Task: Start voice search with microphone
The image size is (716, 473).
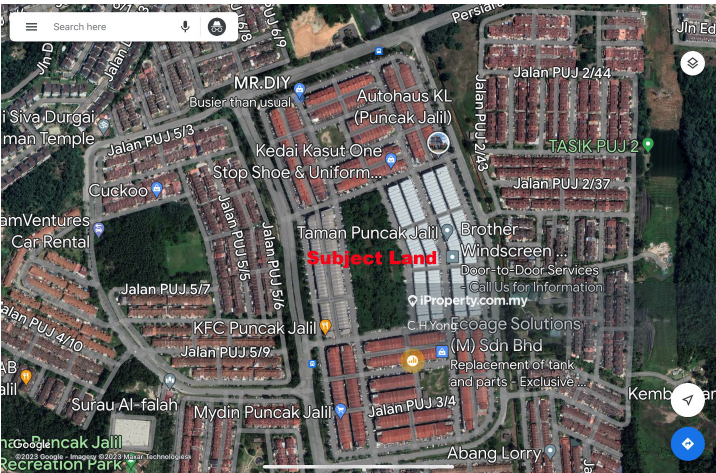Action: [185, 27]
